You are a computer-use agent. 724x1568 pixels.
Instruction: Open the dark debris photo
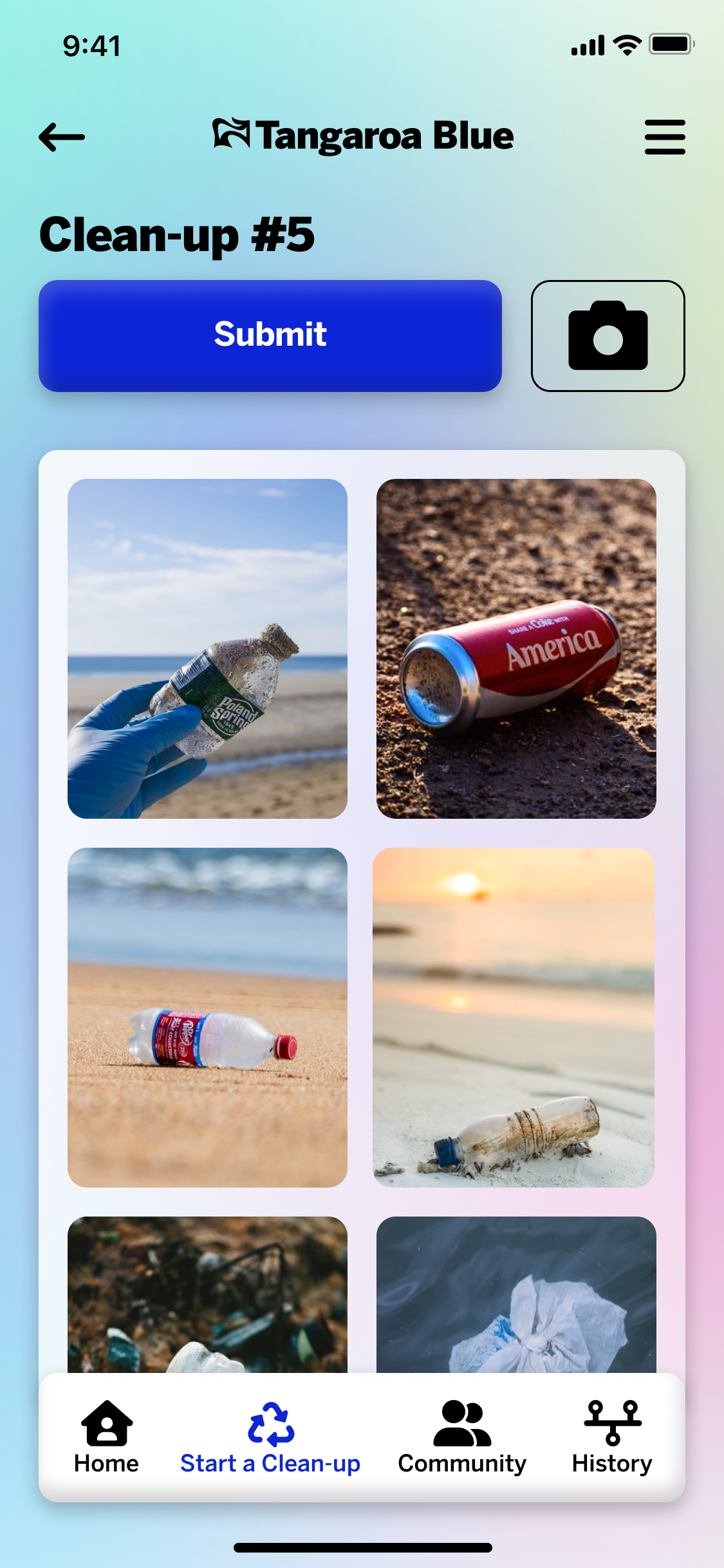(207, 1294)
